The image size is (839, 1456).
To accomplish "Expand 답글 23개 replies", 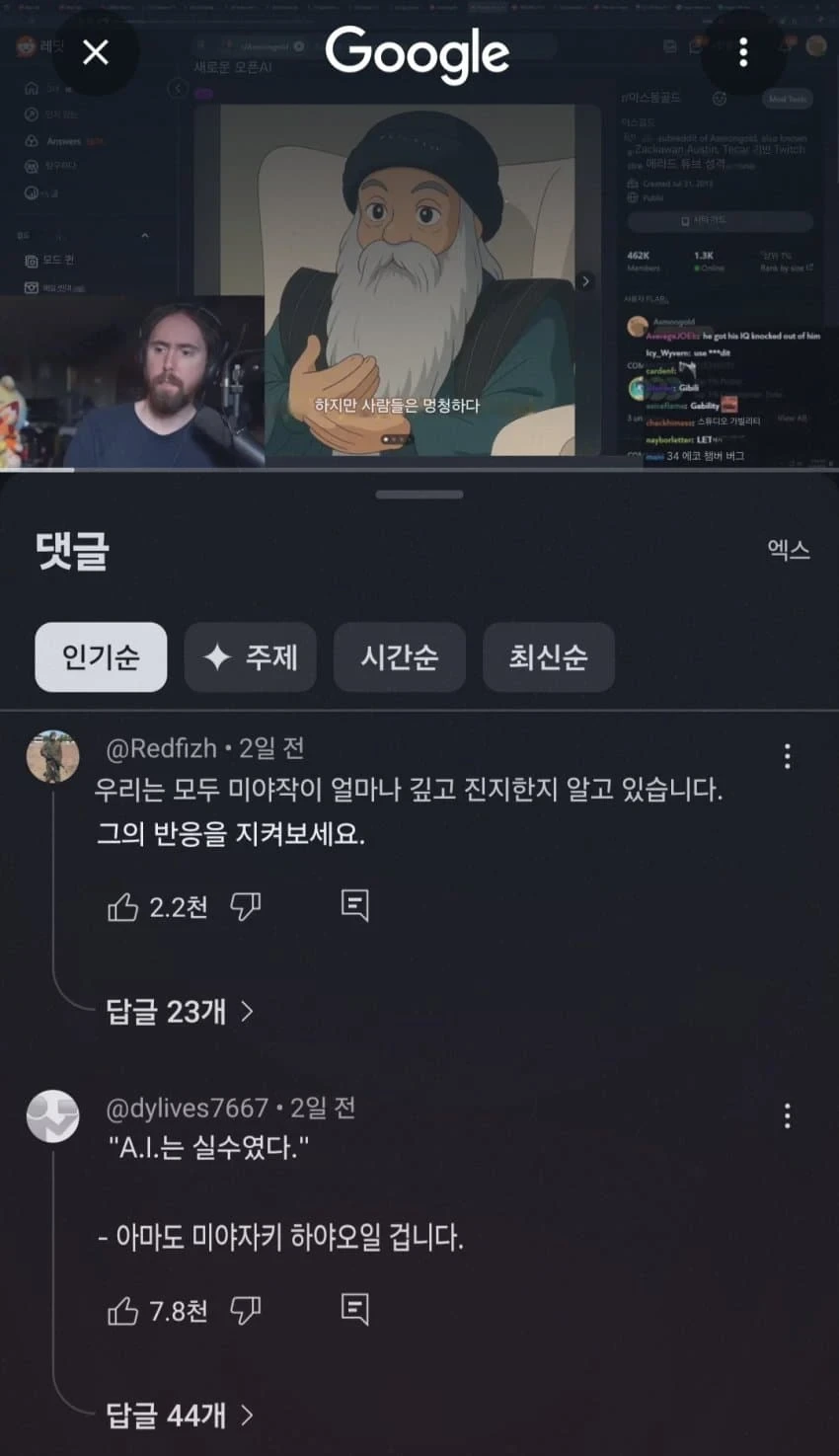I will [x=180, y=1011].
